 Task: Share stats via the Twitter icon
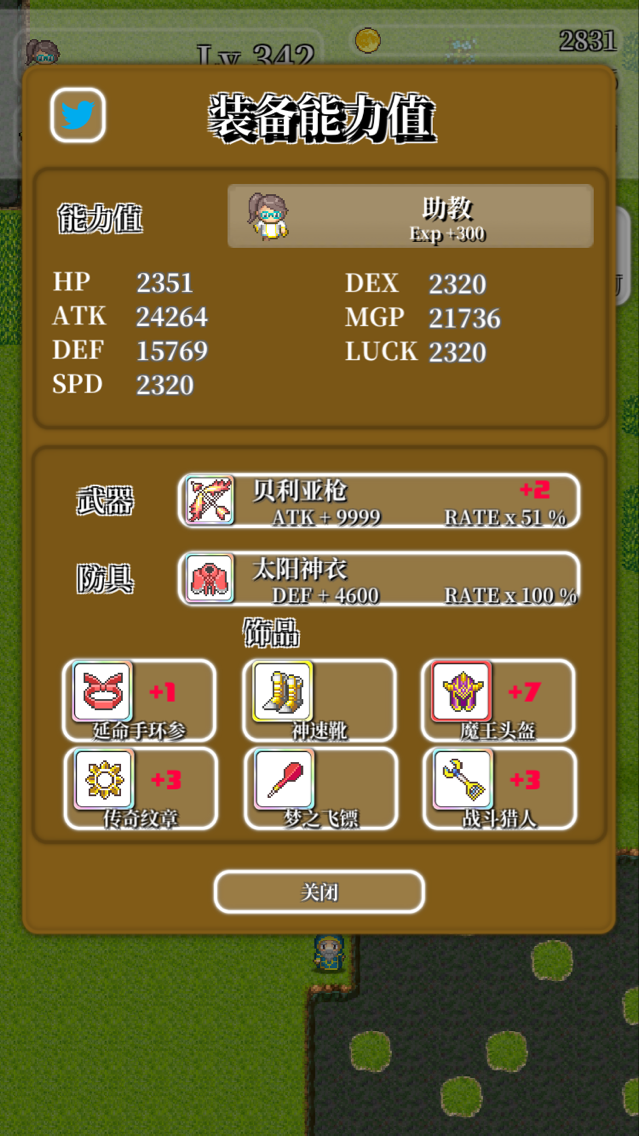tap(78, 116)
